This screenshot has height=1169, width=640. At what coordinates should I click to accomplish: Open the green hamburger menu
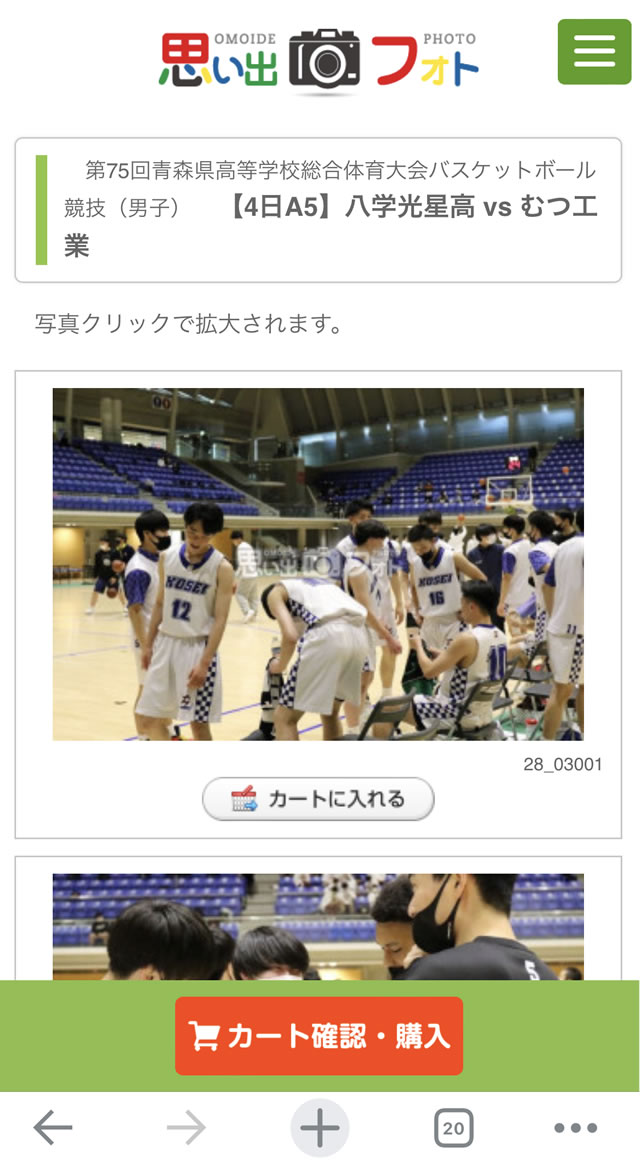click(x=594, y=51)
